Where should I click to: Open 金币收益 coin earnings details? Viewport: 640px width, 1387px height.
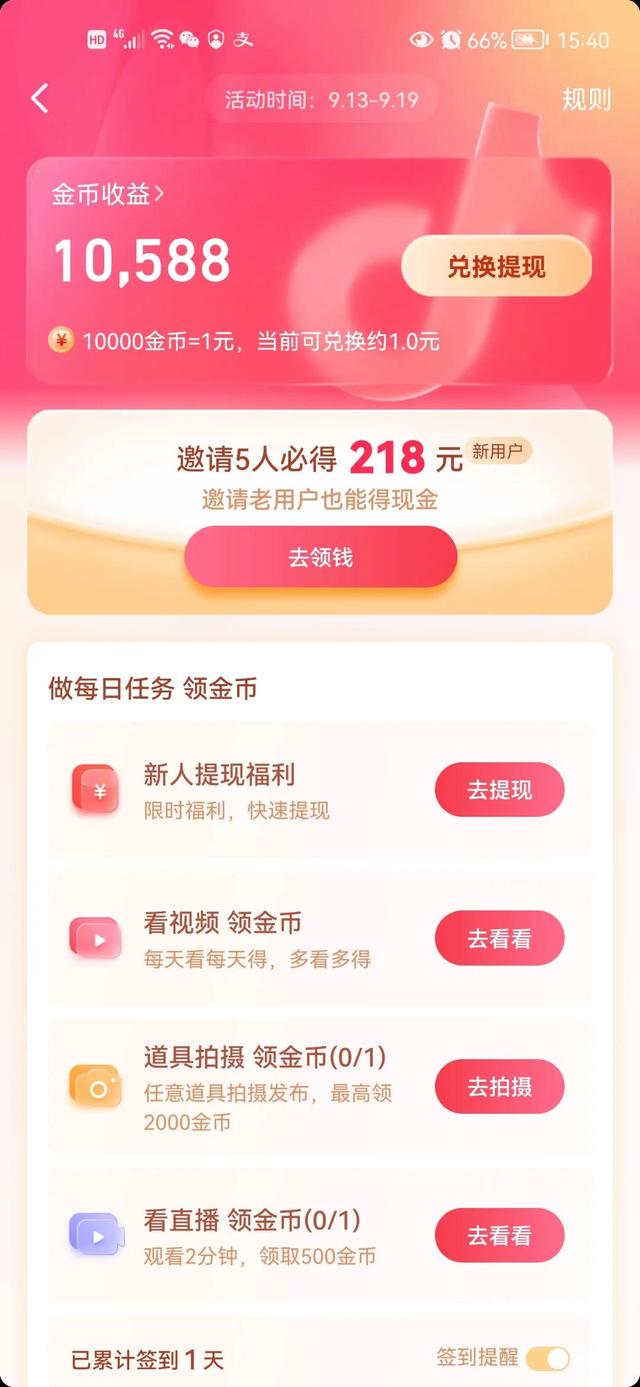pos(108,194)
